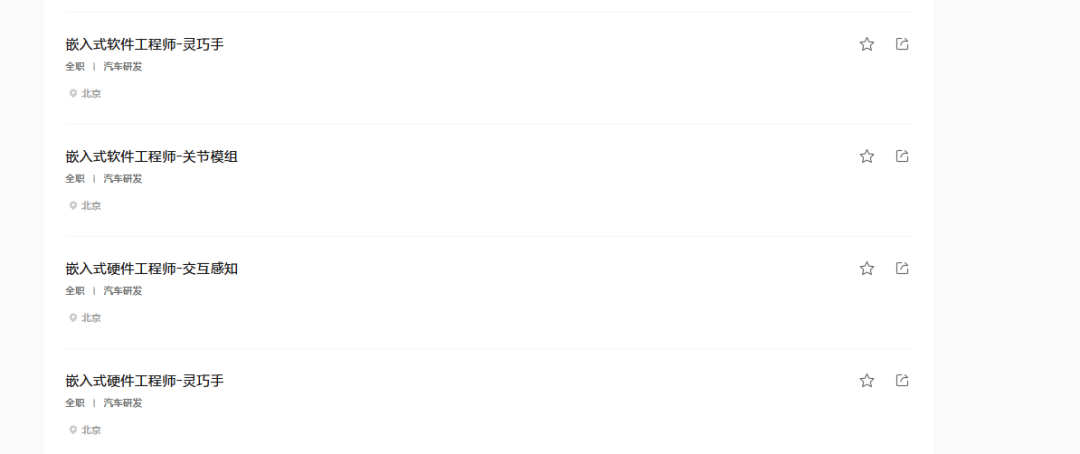
Task: Open 嵌入式软件工程师-灵巧手 job listing
Action: click(145, 44)
